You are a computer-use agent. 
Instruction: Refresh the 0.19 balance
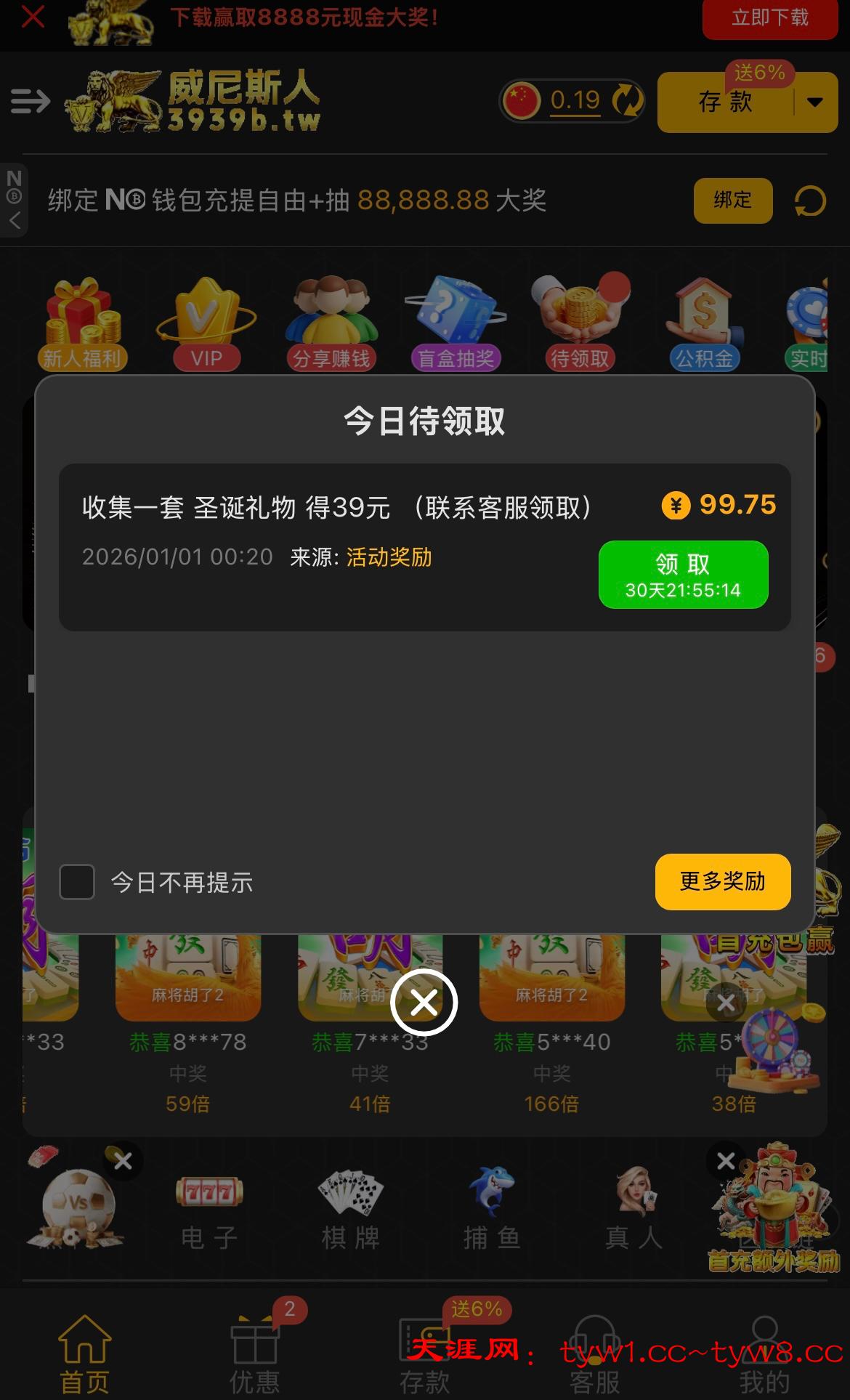tap(627, 100)
